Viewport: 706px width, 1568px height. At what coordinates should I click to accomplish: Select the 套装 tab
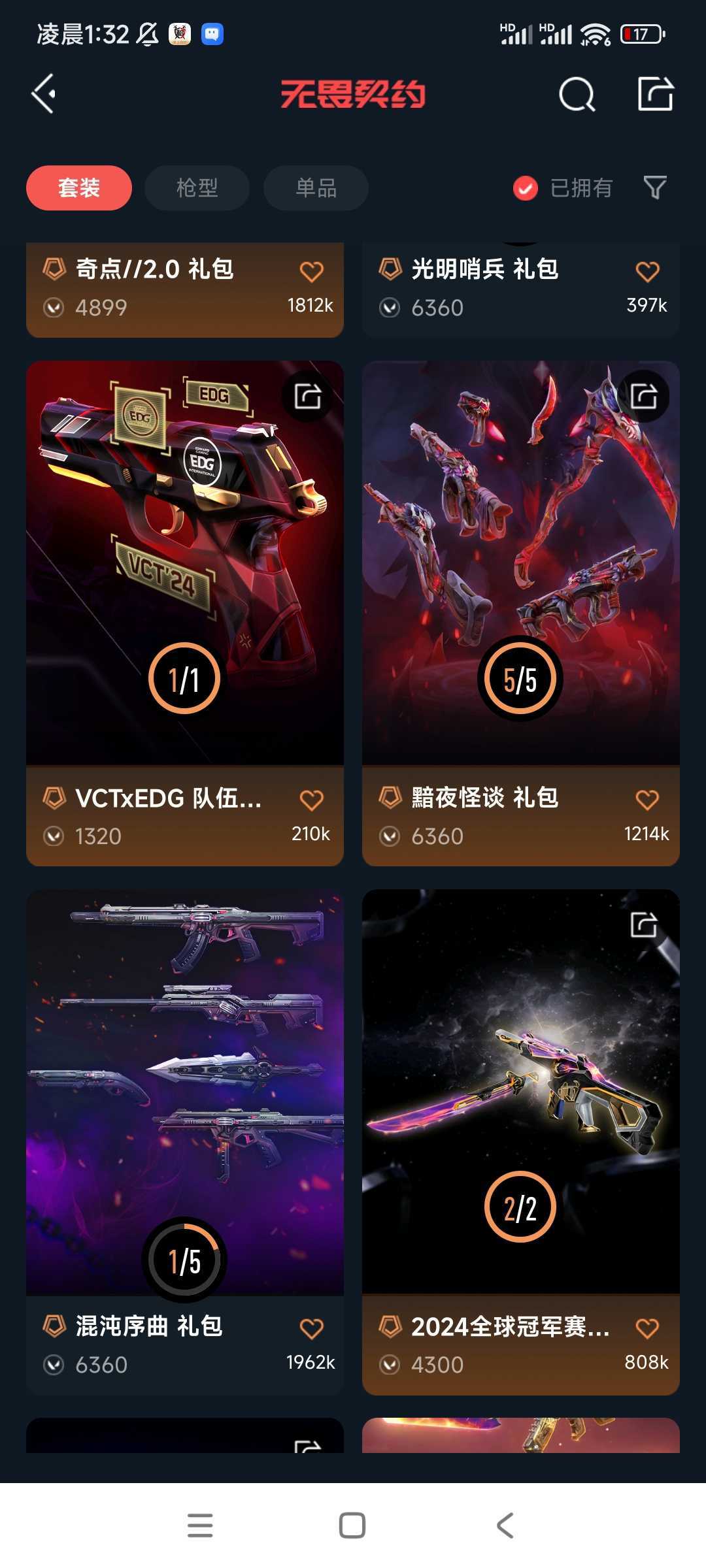[79, 188]
